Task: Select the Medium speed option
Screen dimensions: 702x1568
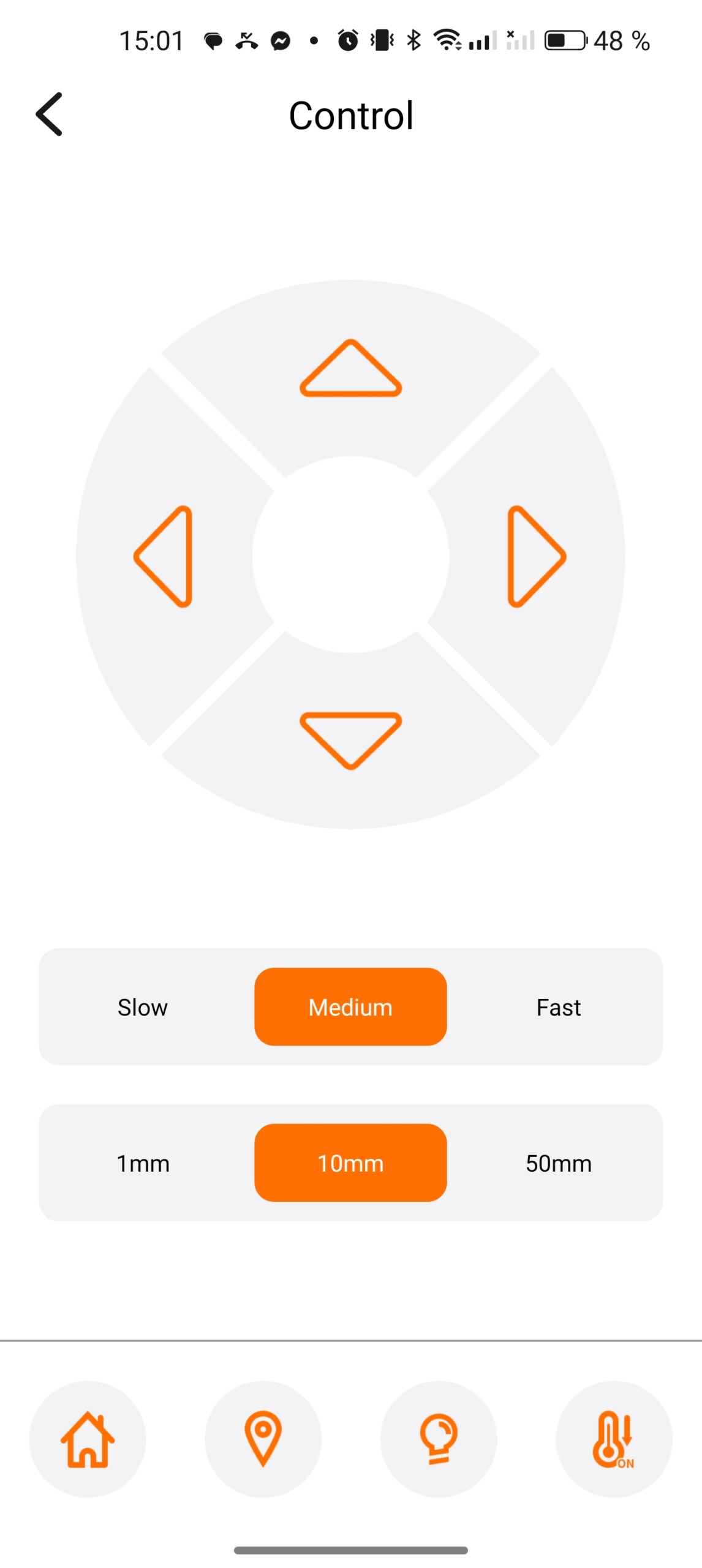Action: (350, 1007)
